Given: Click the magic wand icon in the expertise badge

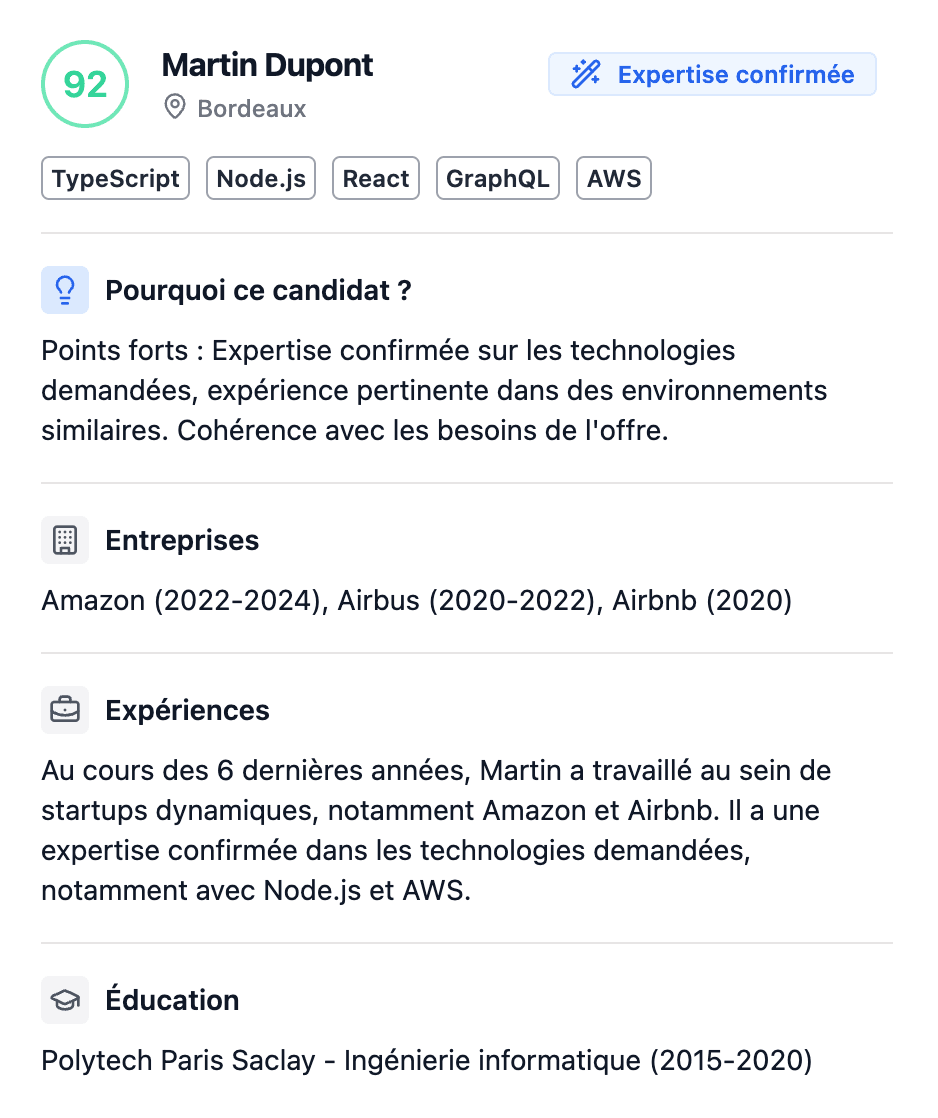Looking at the screenshot, I should coord(585,73).
